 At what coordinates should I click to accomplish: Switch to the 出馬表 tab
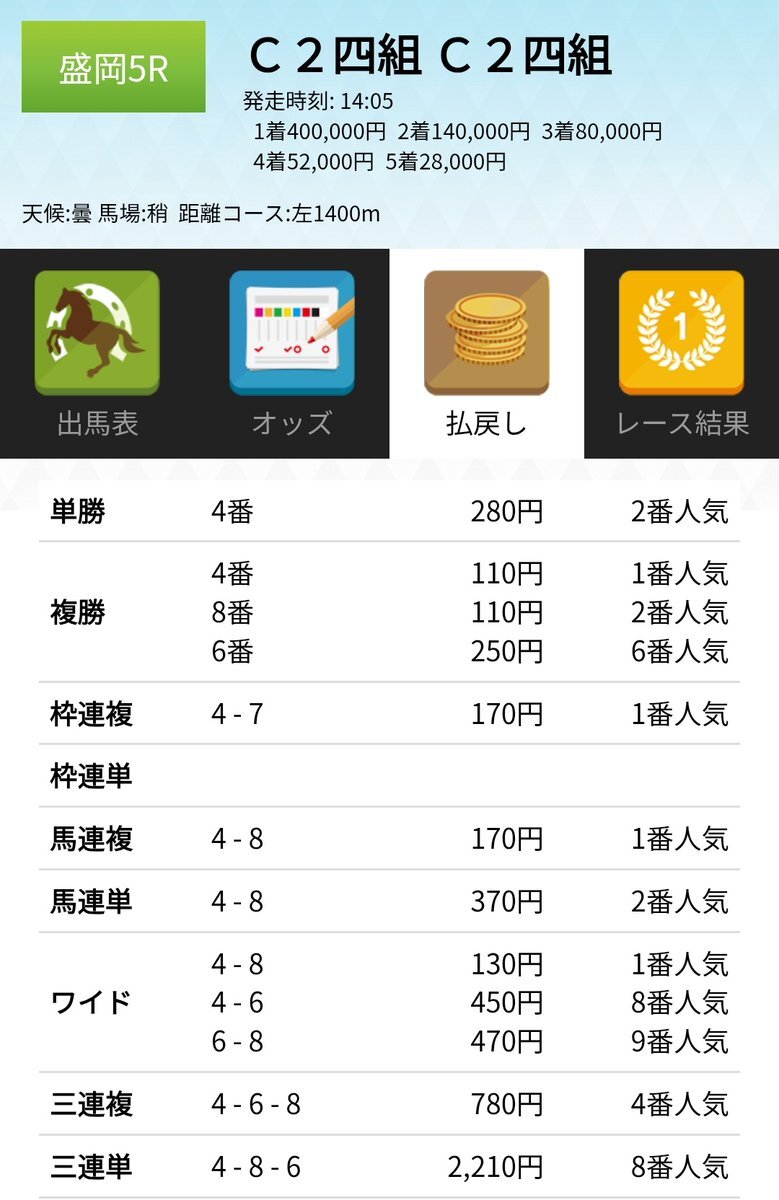(x=97, y=353)
